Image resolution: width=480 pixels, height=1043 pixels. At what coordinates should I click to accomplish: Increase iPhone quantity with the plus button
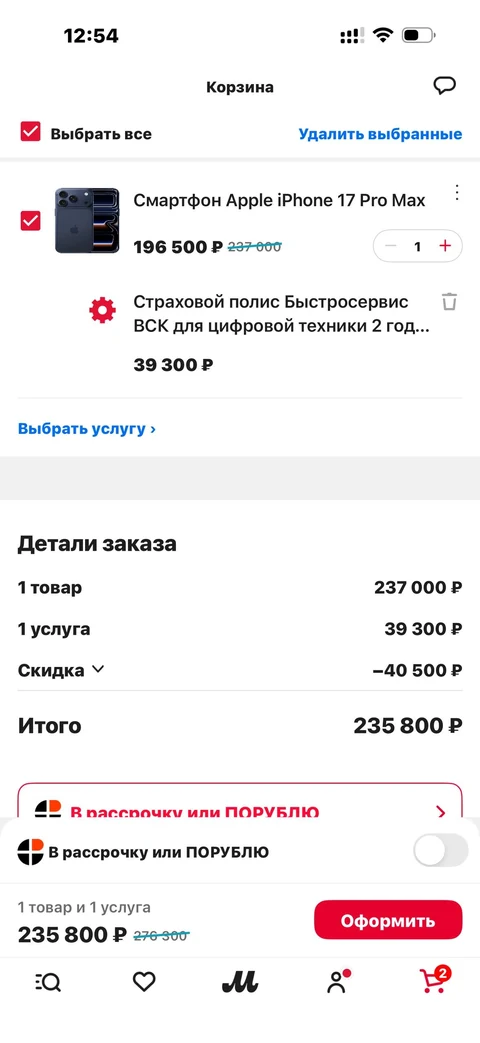(x=445, y=246)
